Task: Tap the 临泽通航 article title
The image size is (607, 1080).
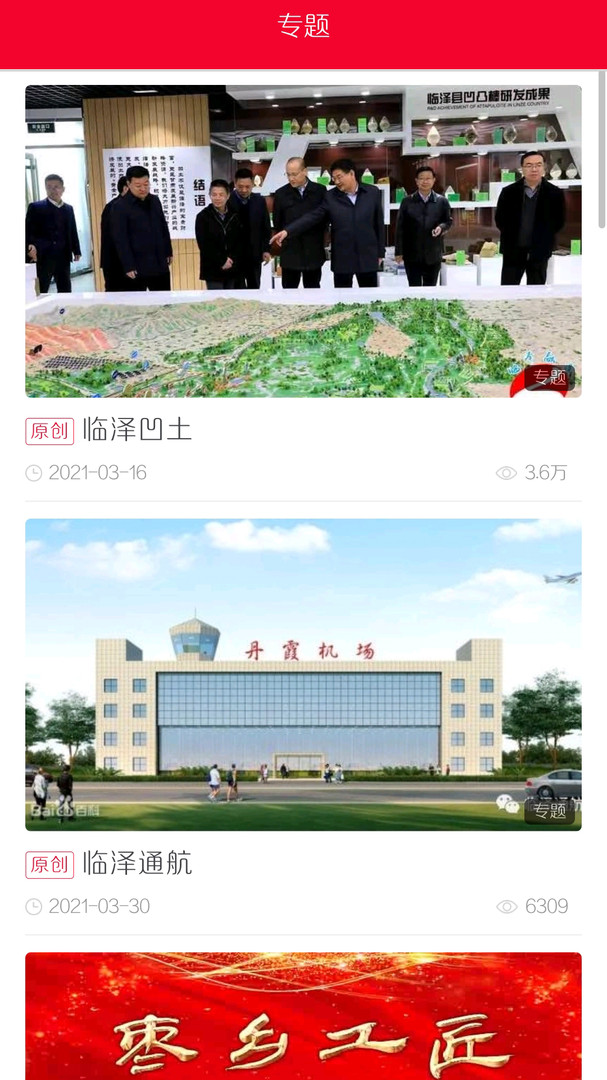Action: (137, 863)
